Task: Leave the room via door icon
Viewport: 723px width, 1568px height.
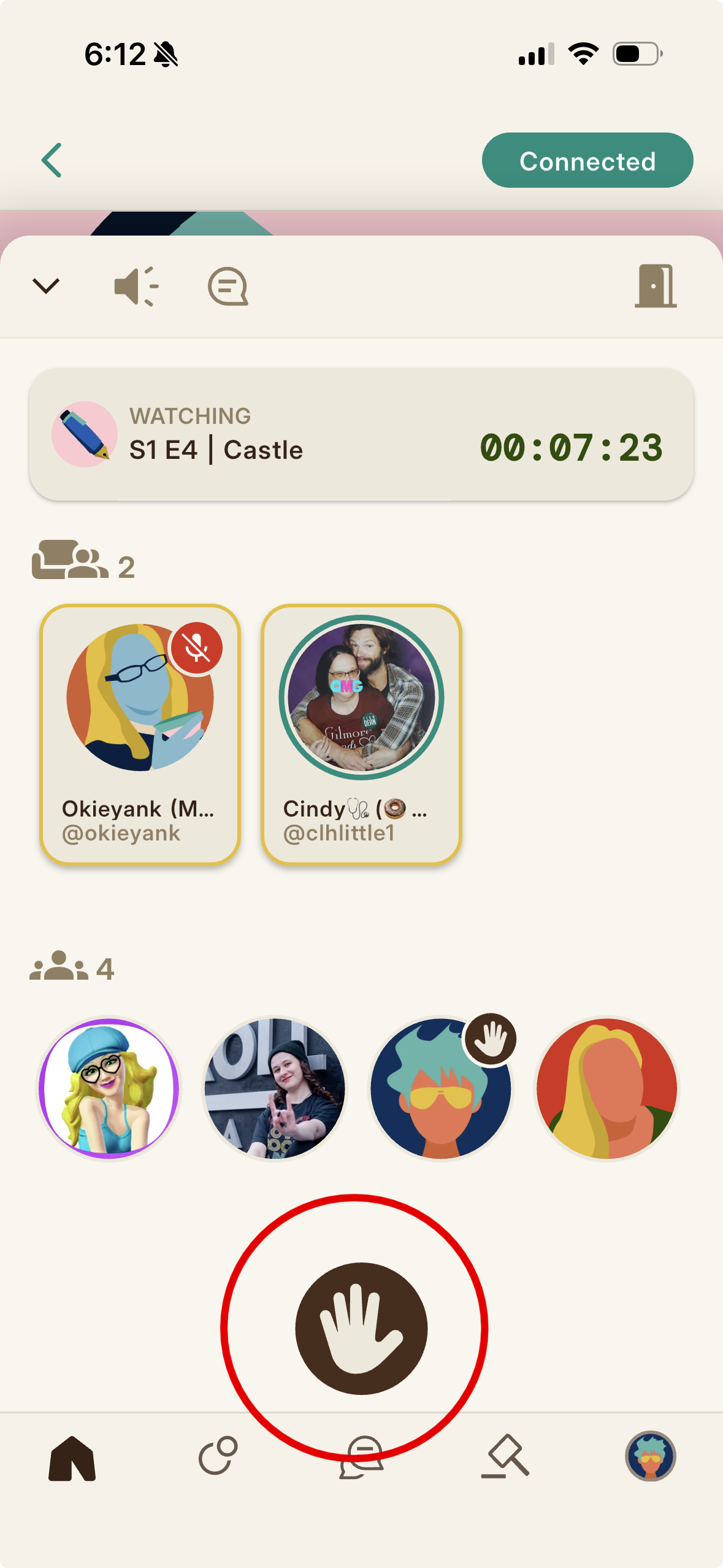Action: click(x=656, y=286)
